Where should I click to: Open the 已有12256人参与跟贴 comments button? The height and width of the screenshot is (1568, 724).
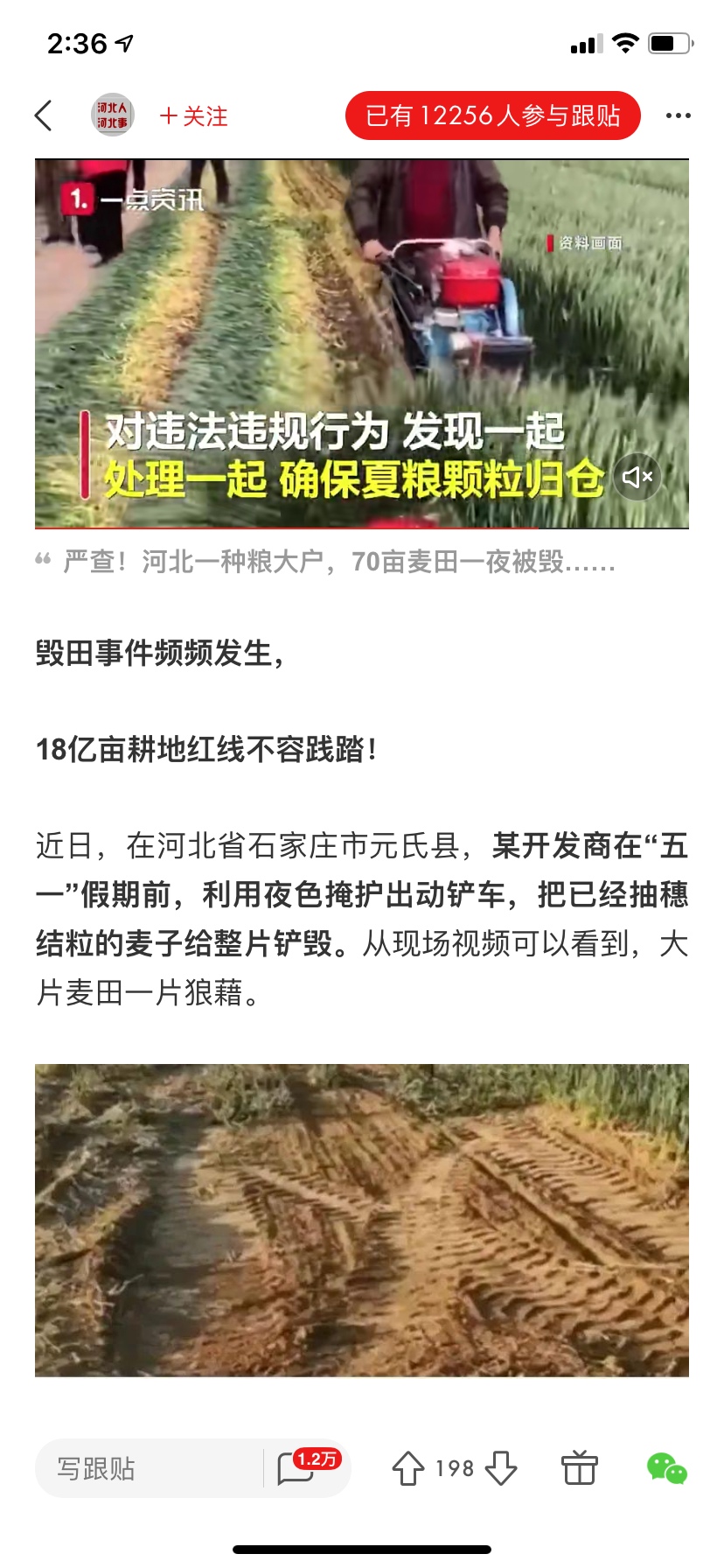[x=492, y=115]
